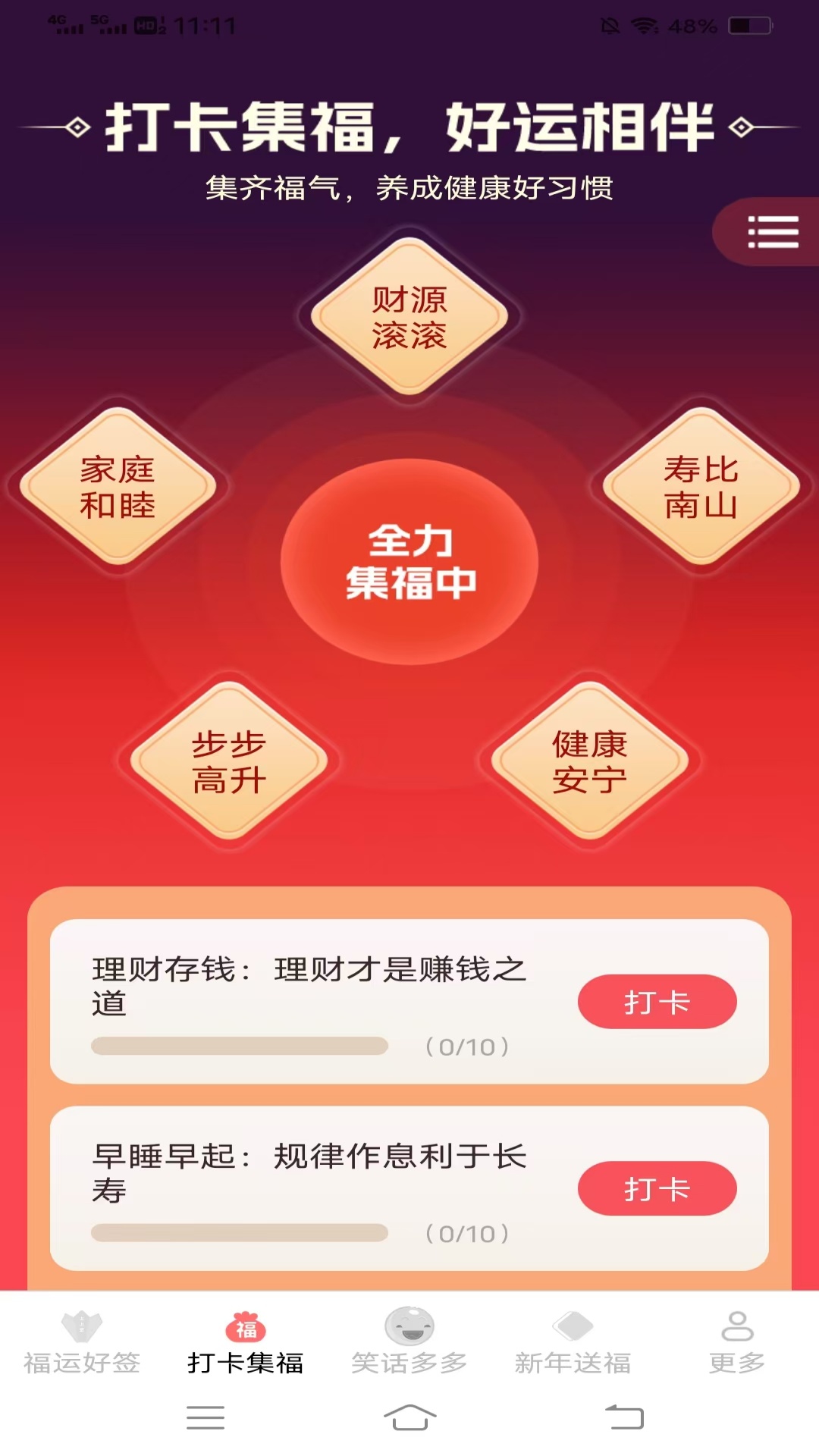Tap the 全力集福中 center button
Screen dimensions: 819x1456
click(409, 562)
